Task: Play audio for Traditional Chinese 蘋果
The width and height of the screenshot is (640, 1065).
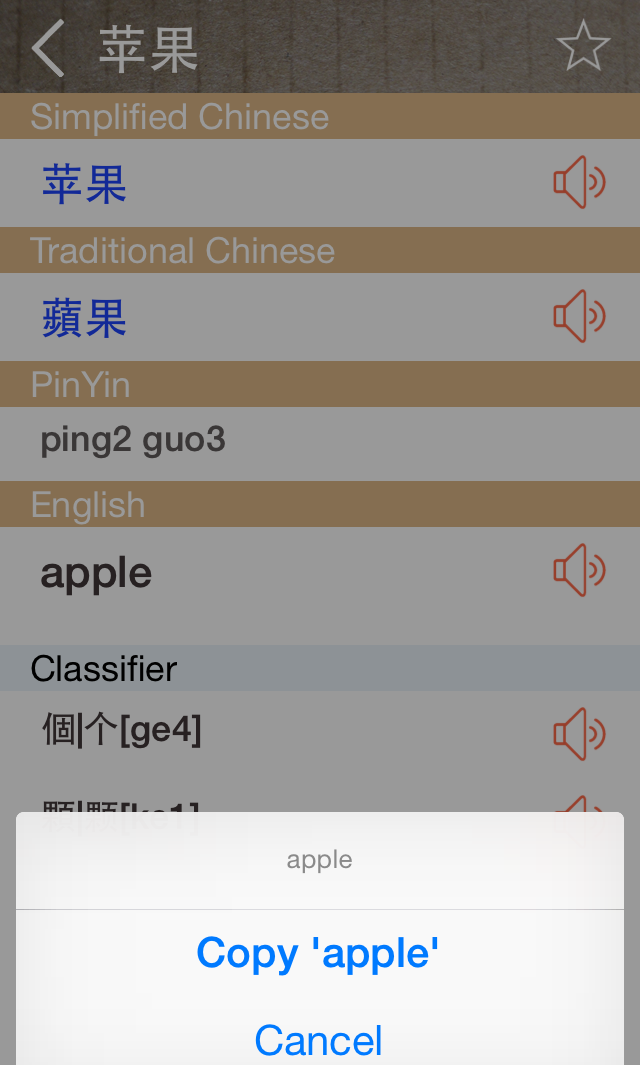Action: (x=579, y=317)
